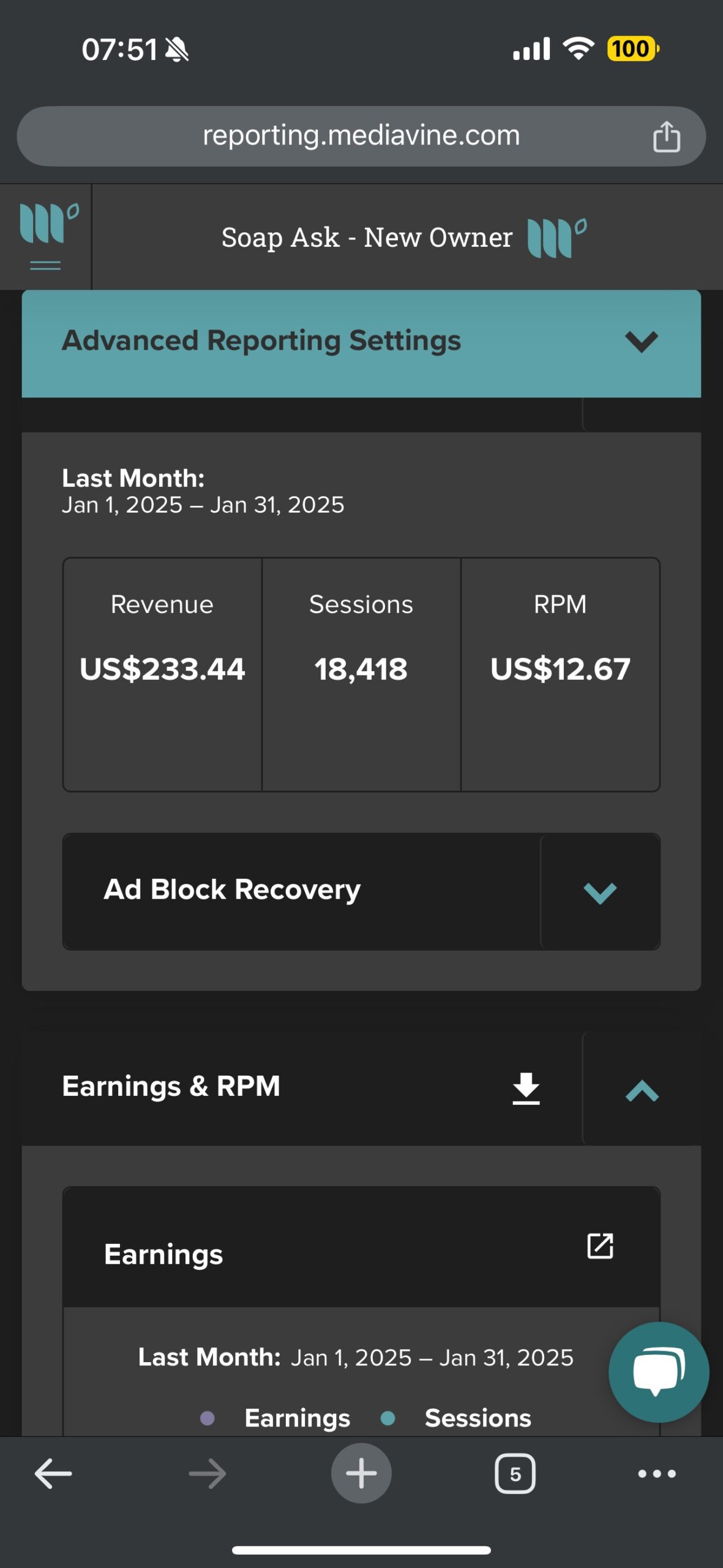
Task: Collapse the Earnings & RPM section
Action: (x=642, y=1090)
